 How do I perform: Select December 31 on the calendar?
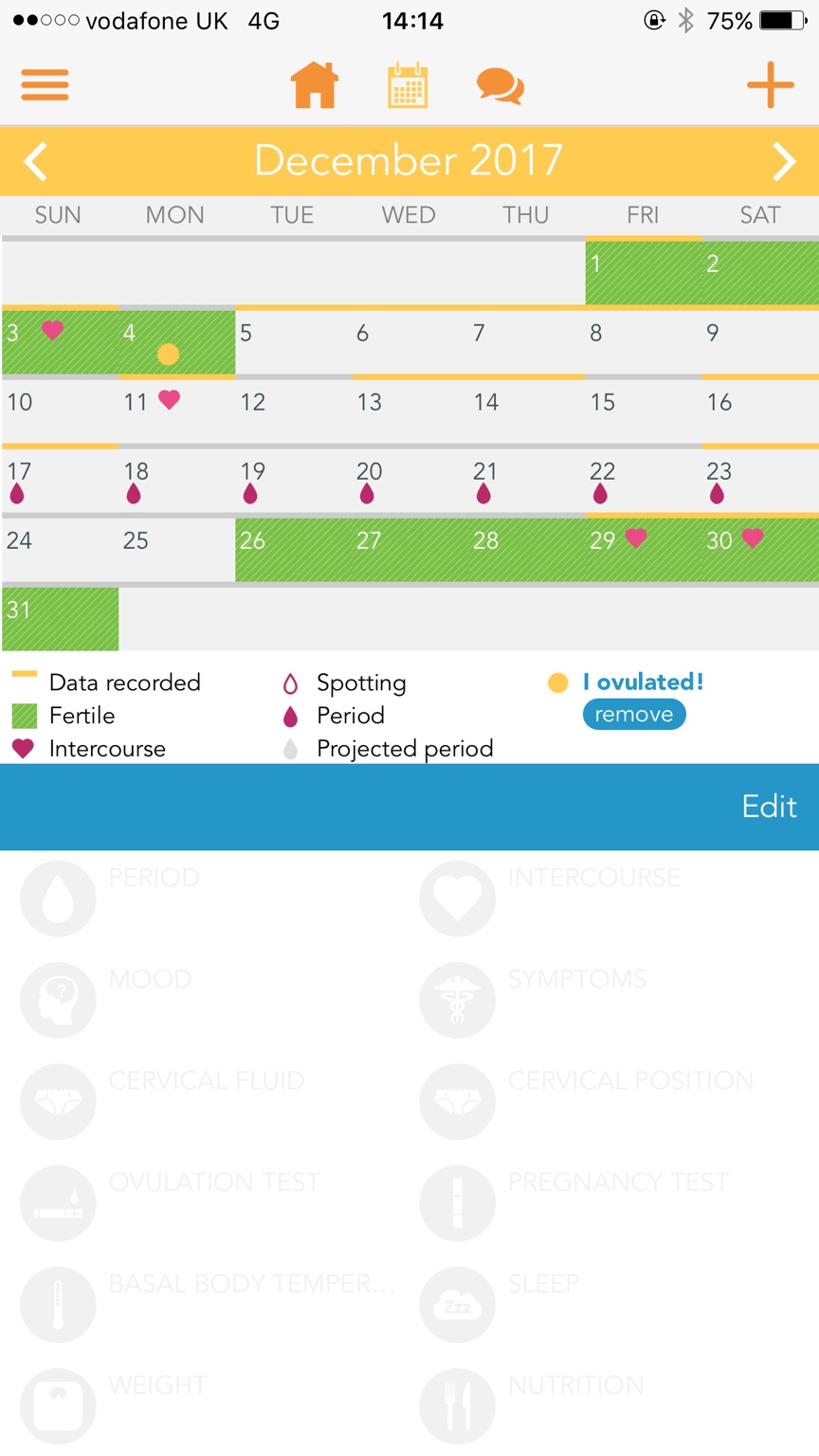click(59, 618)
